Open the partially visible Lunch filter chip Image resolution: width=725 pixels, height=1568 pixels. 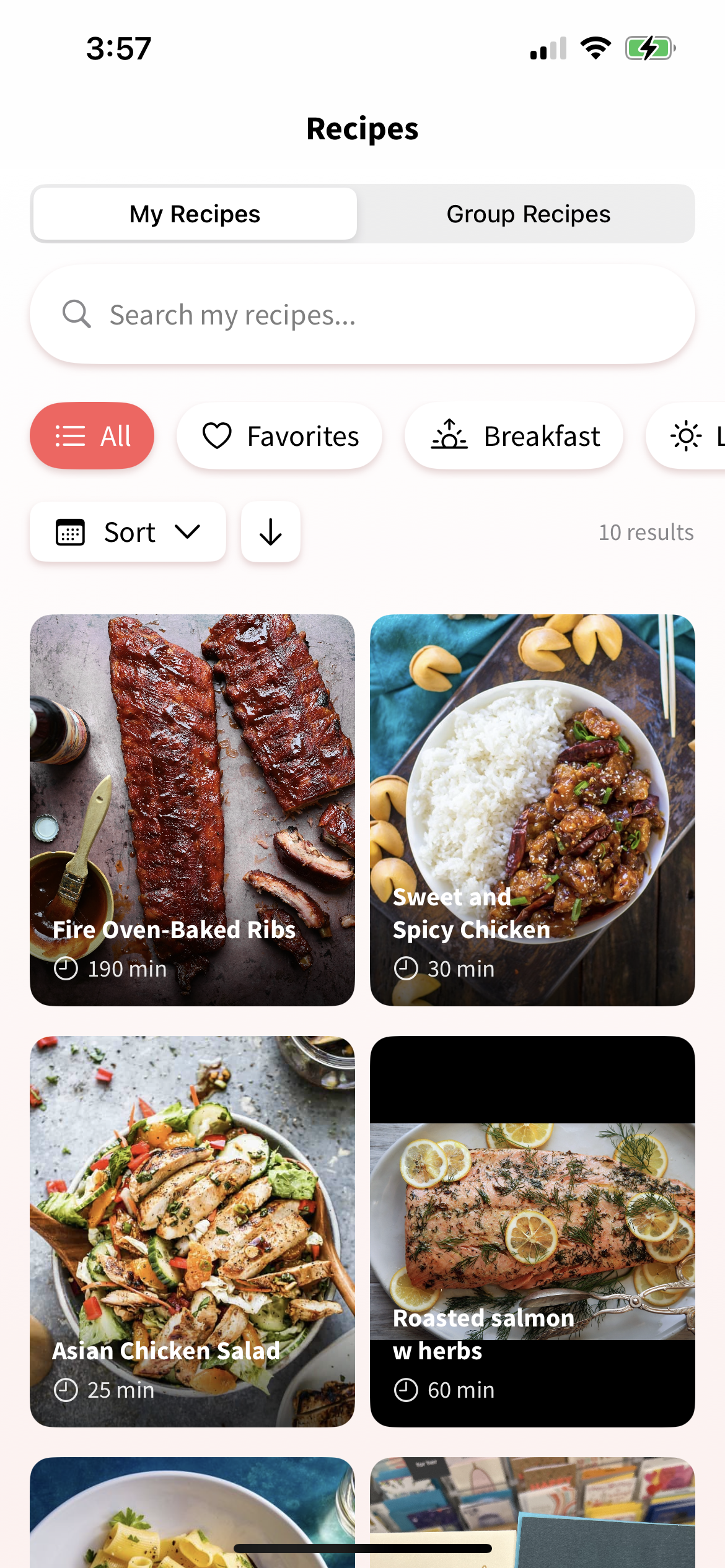point(700,436)
